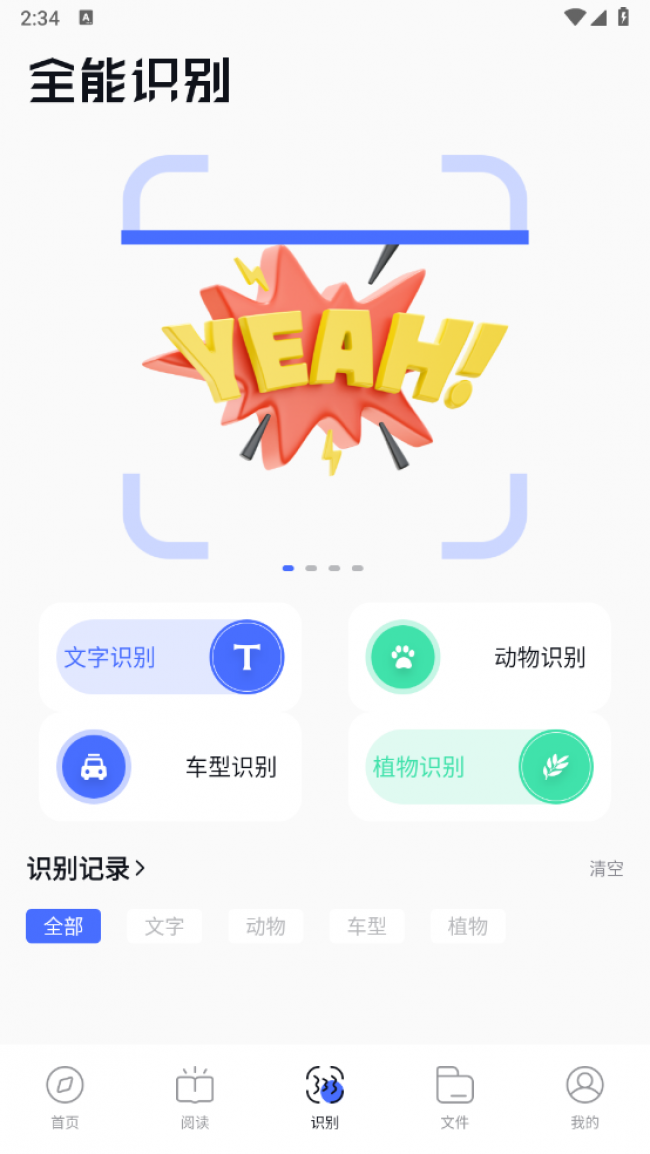This screenshot has width=650, height=1154.
Task: Select the 全部 filter chip
Action: click(x=63, y=926)
